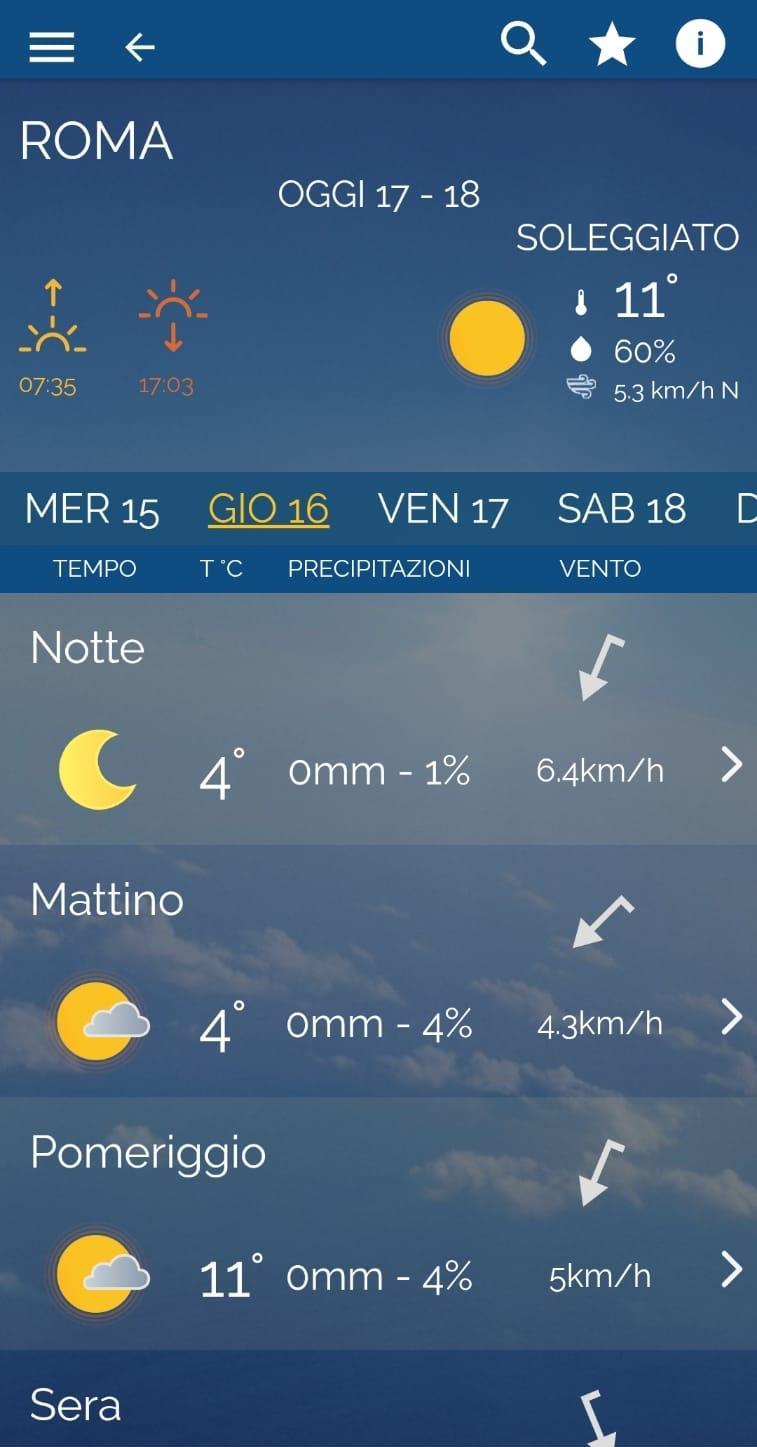This screenshot has width=757, height=1447.
Task: Open details for the Pomeriggio forecast
Action: (731, 1270)
